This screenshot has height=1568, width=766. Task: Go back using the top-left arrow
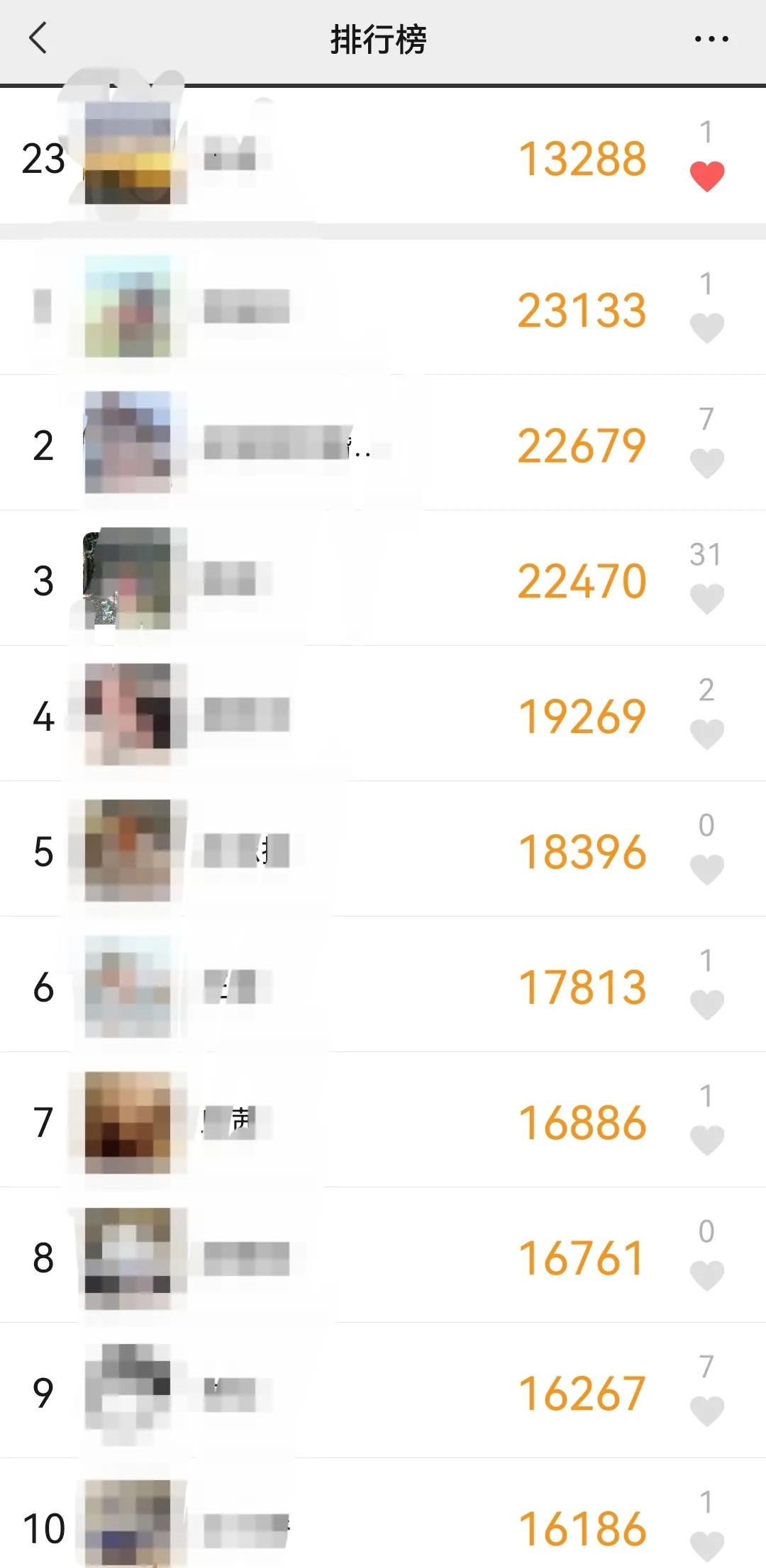[x=38, y=38]
